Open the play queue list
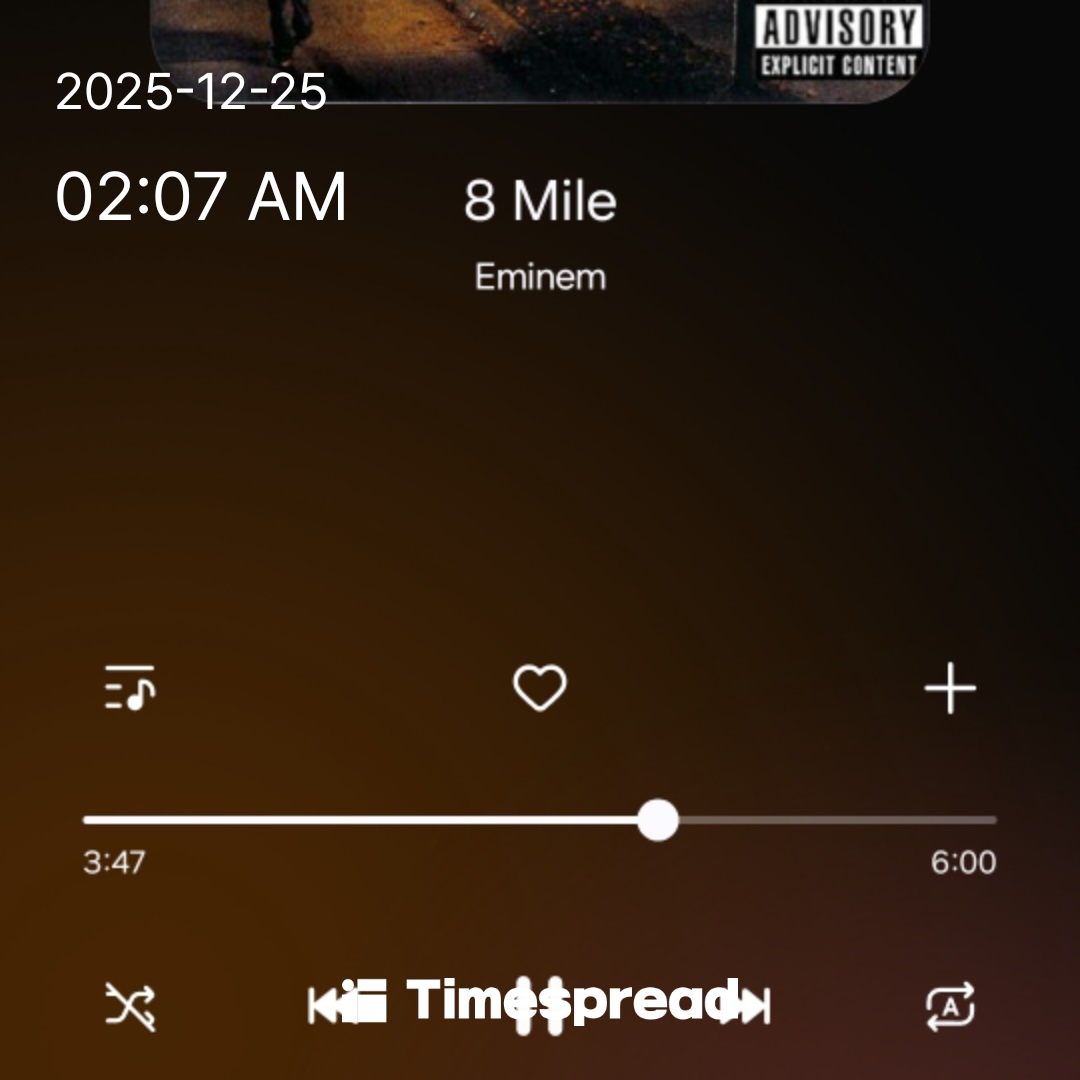Viewport: 1080px width, 1080px height. 129,687
